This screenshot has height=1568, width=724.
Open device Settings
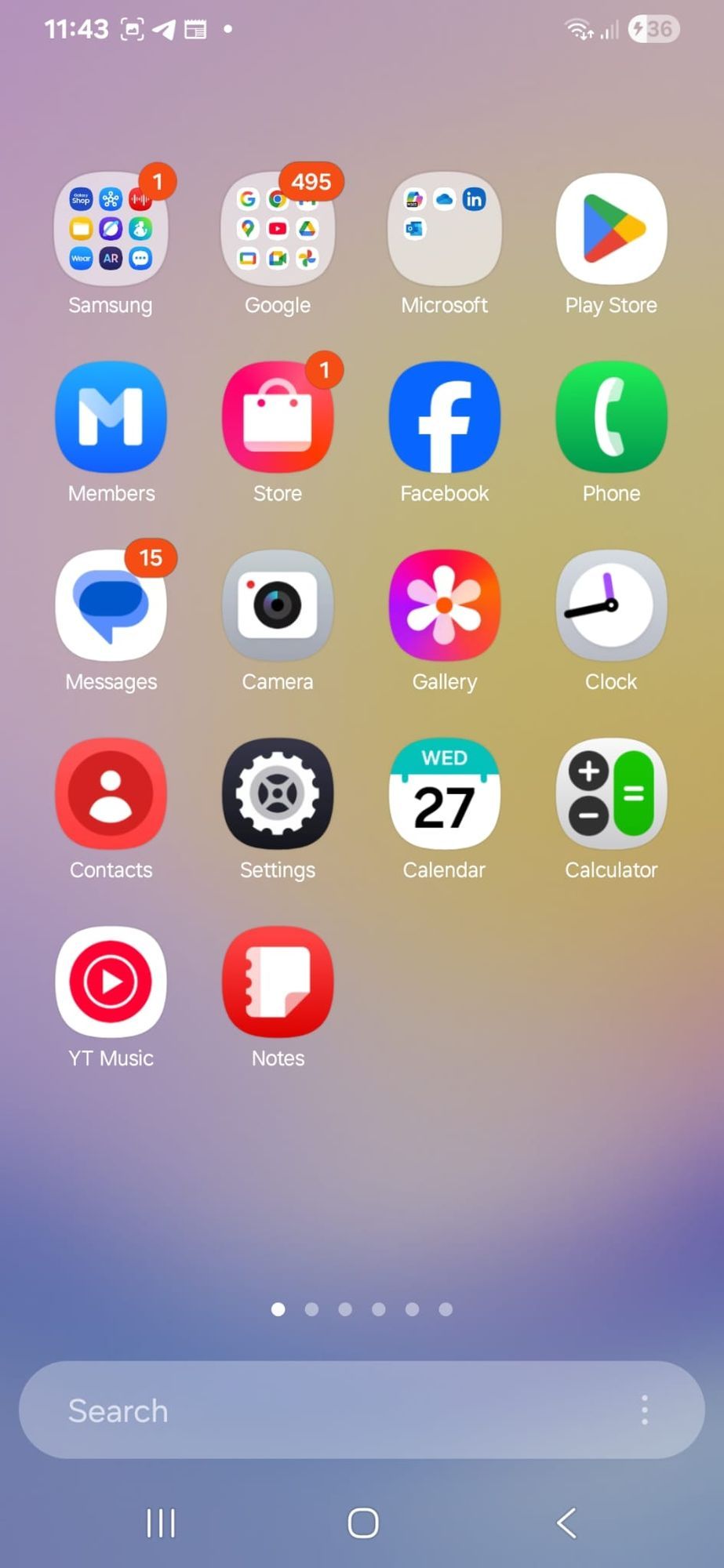(x=278, y=793)
